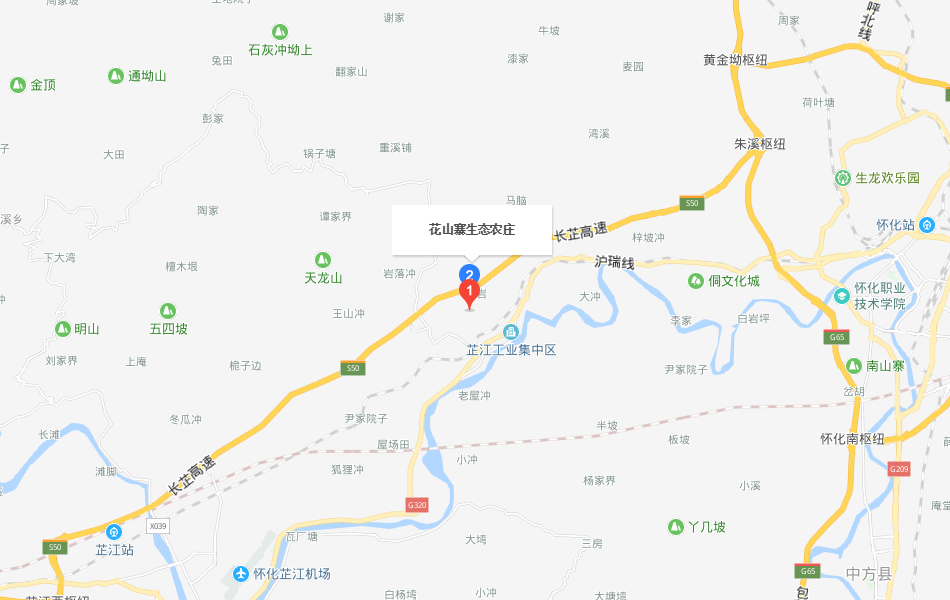
Task: Open the 花山寨生态农庄 info popup
Action: pos(471,230)
